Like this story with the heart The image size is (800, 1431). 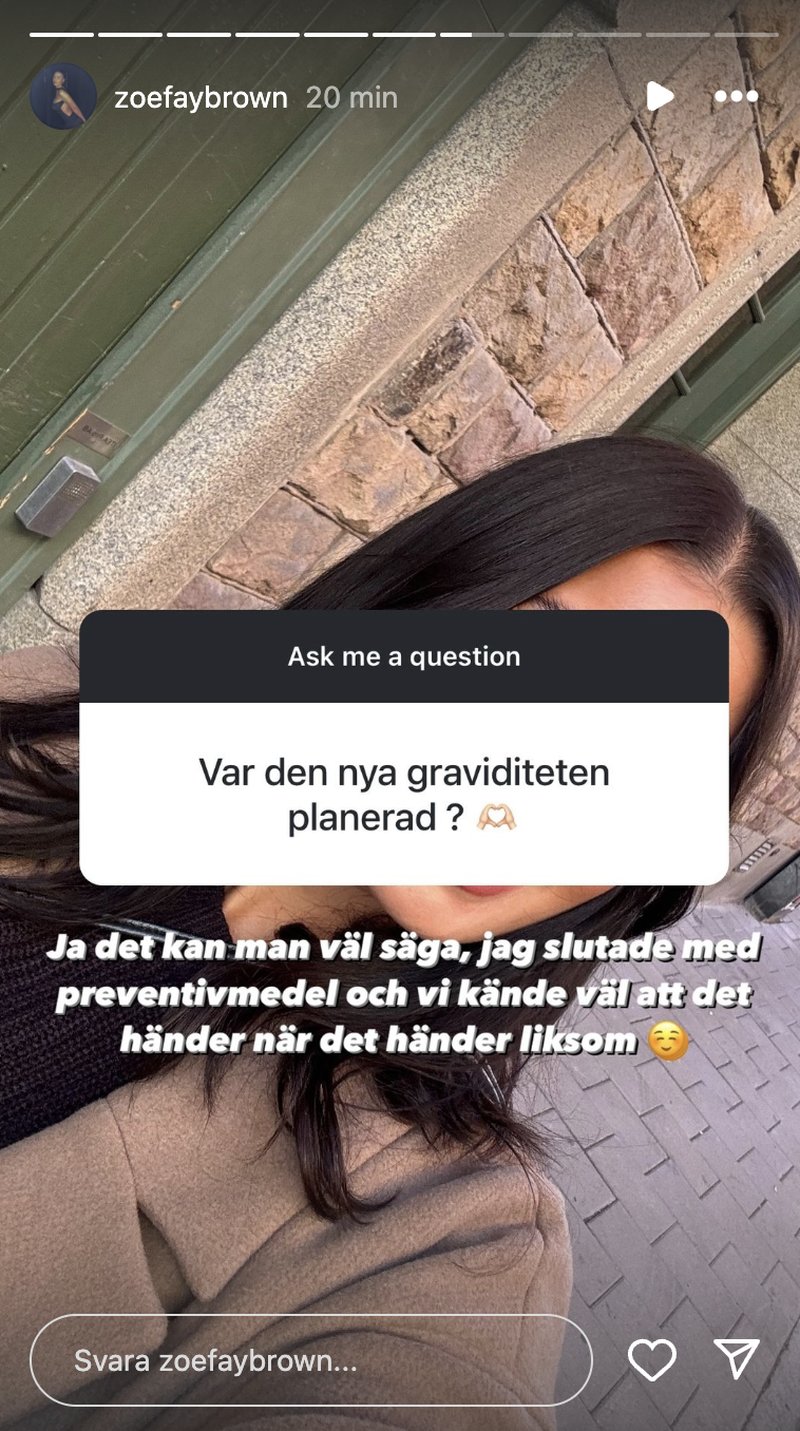click(x=652, y=1360)
